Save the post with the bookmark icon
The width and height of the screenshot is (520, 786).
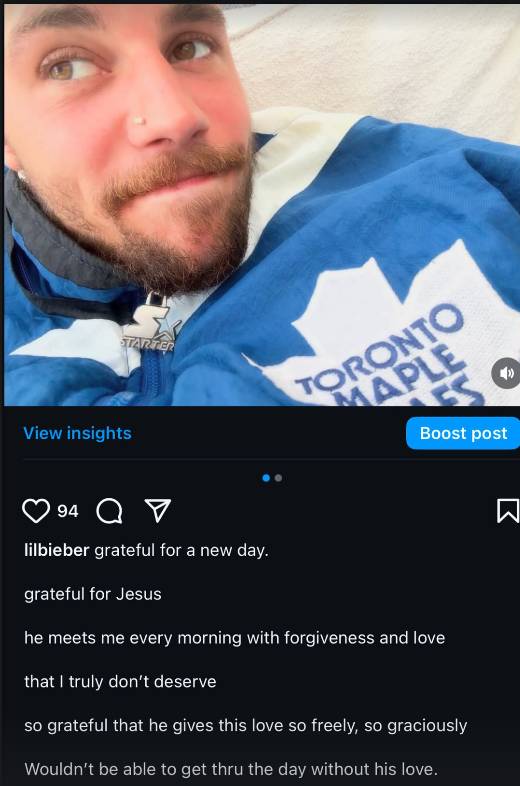point(507,511)
